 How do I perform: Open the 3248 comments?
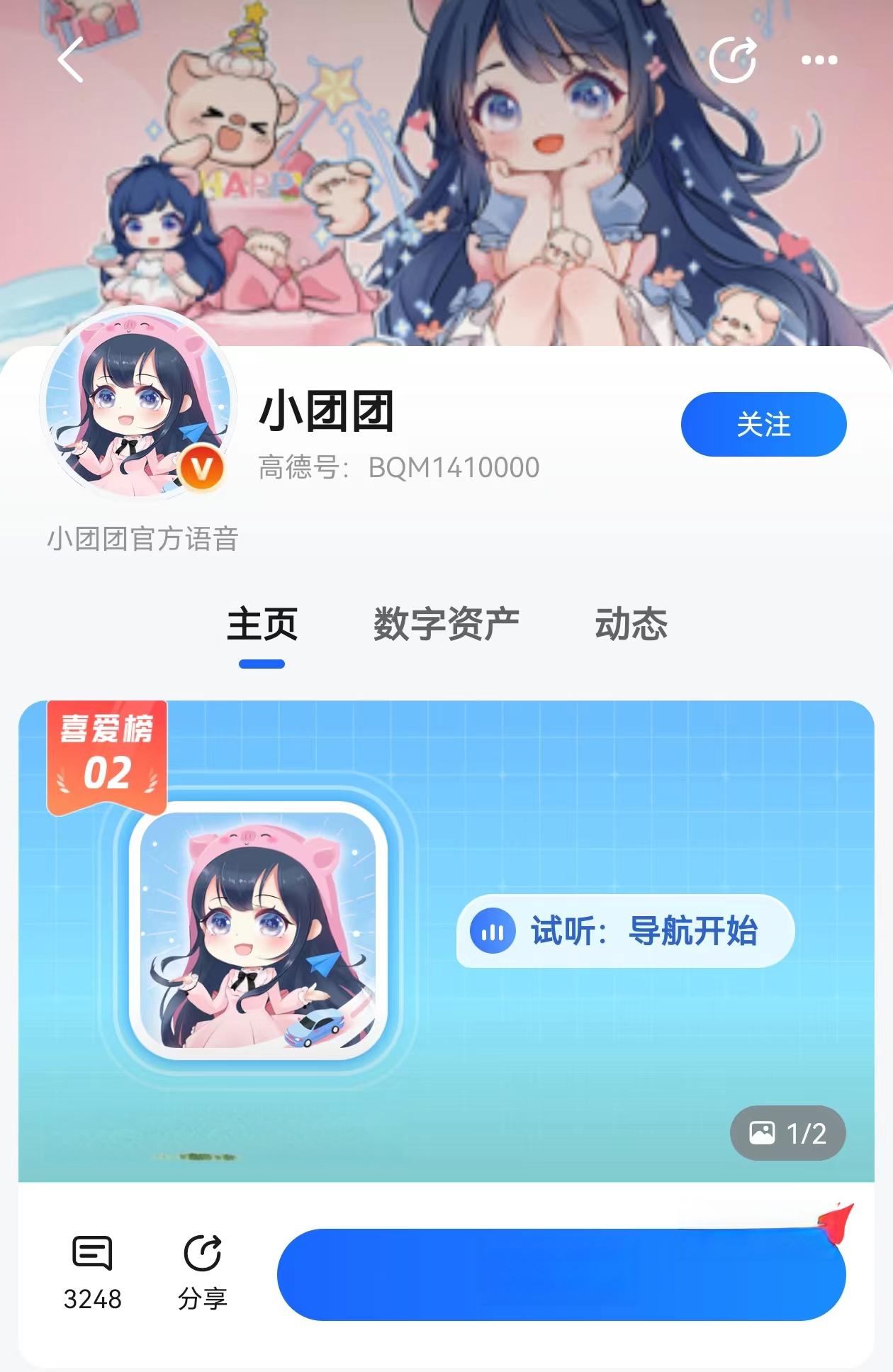[x=92, y=1271]
